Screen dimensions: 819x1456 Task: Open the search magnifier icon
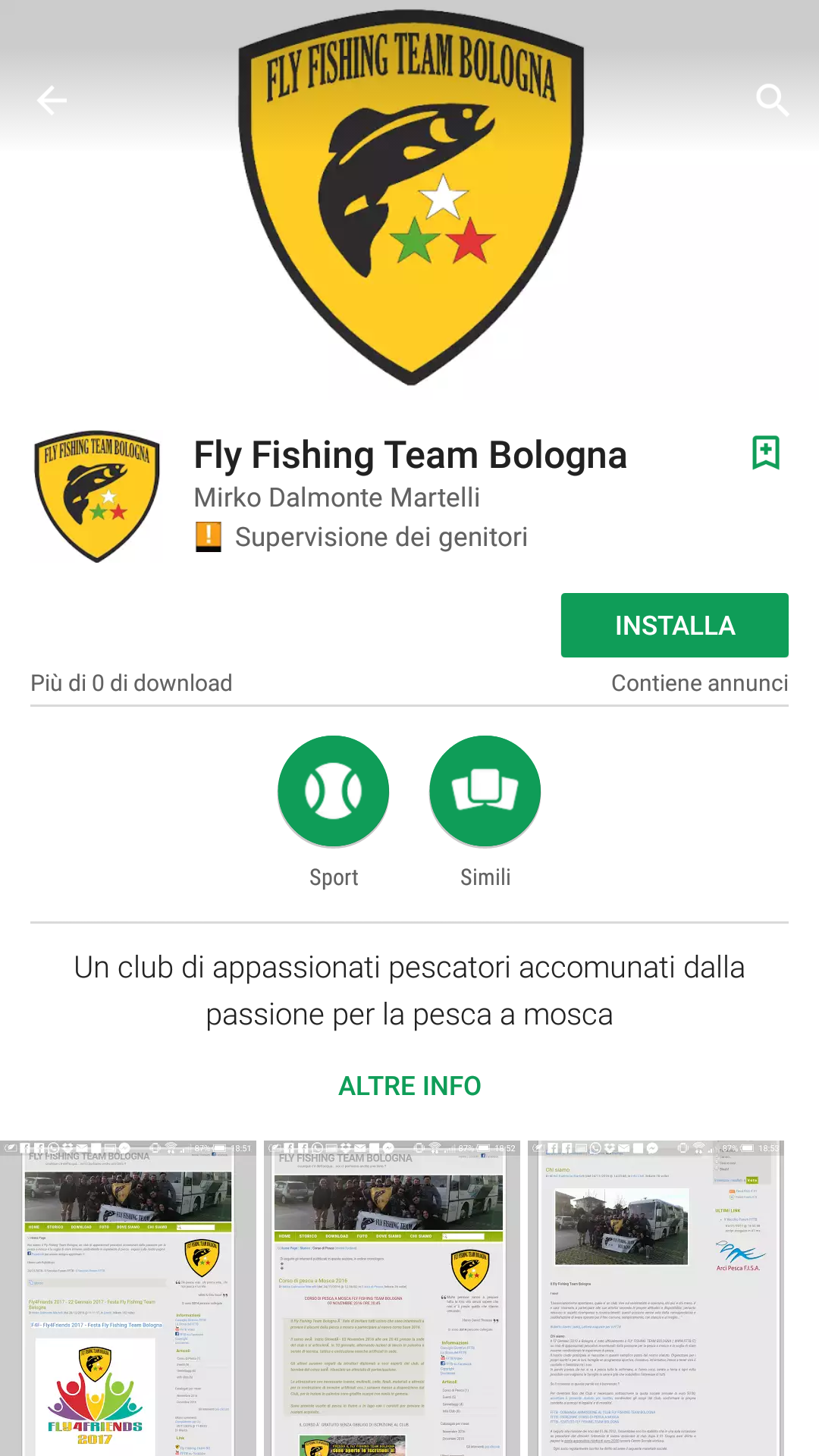(x=772, y=100)
